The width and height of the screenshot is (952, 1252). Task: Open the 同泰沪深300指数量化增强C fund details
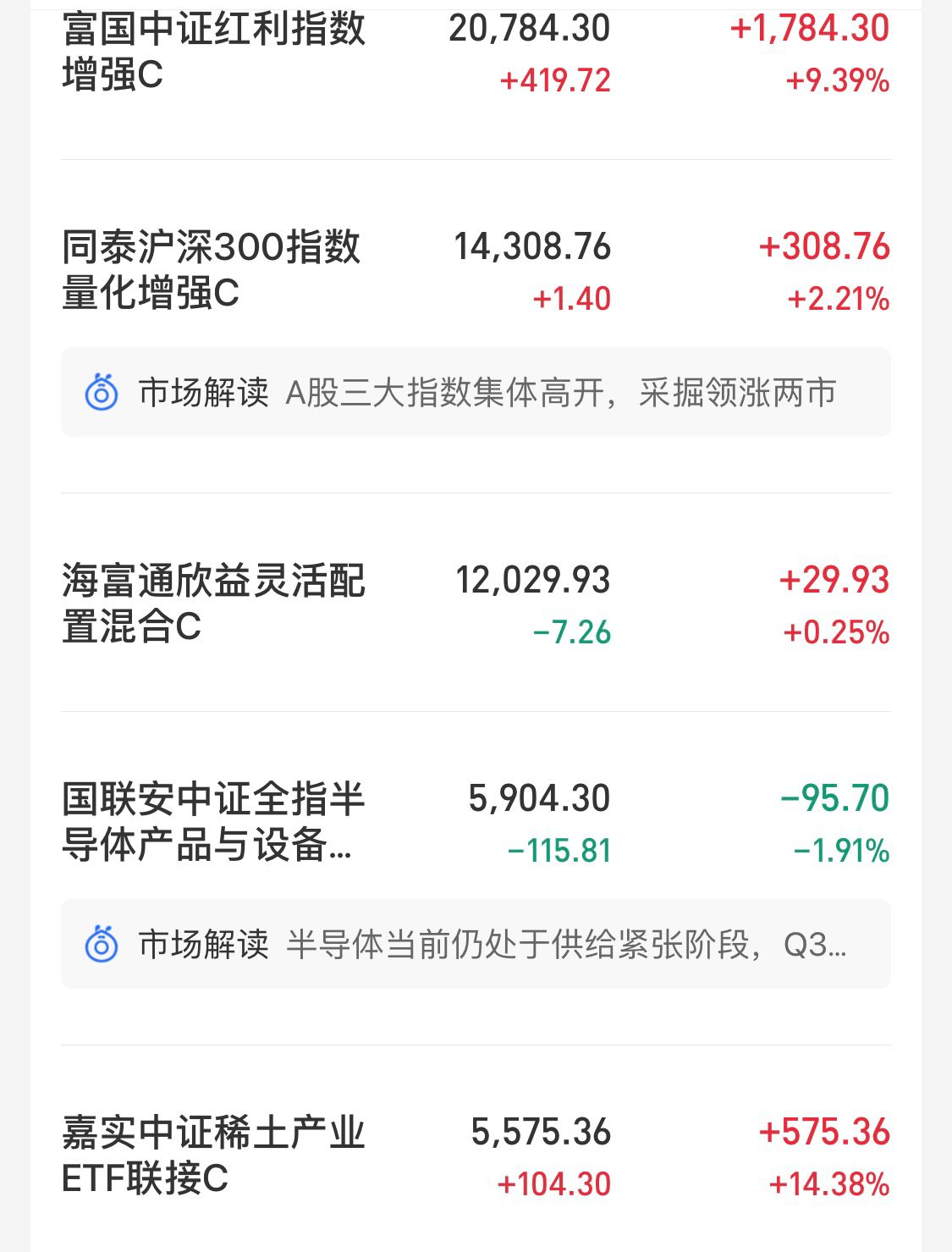(214, 271)
